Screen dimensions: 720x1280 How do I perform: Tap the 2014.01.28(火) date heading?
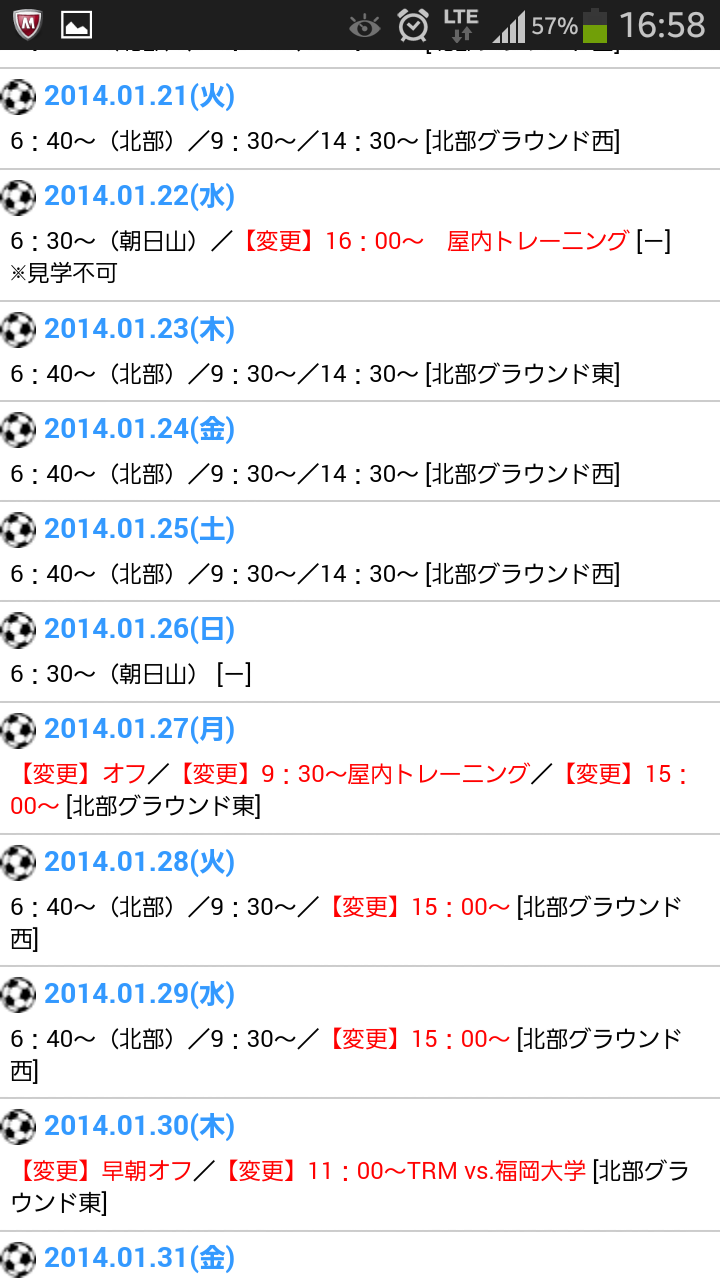(139, 862)
